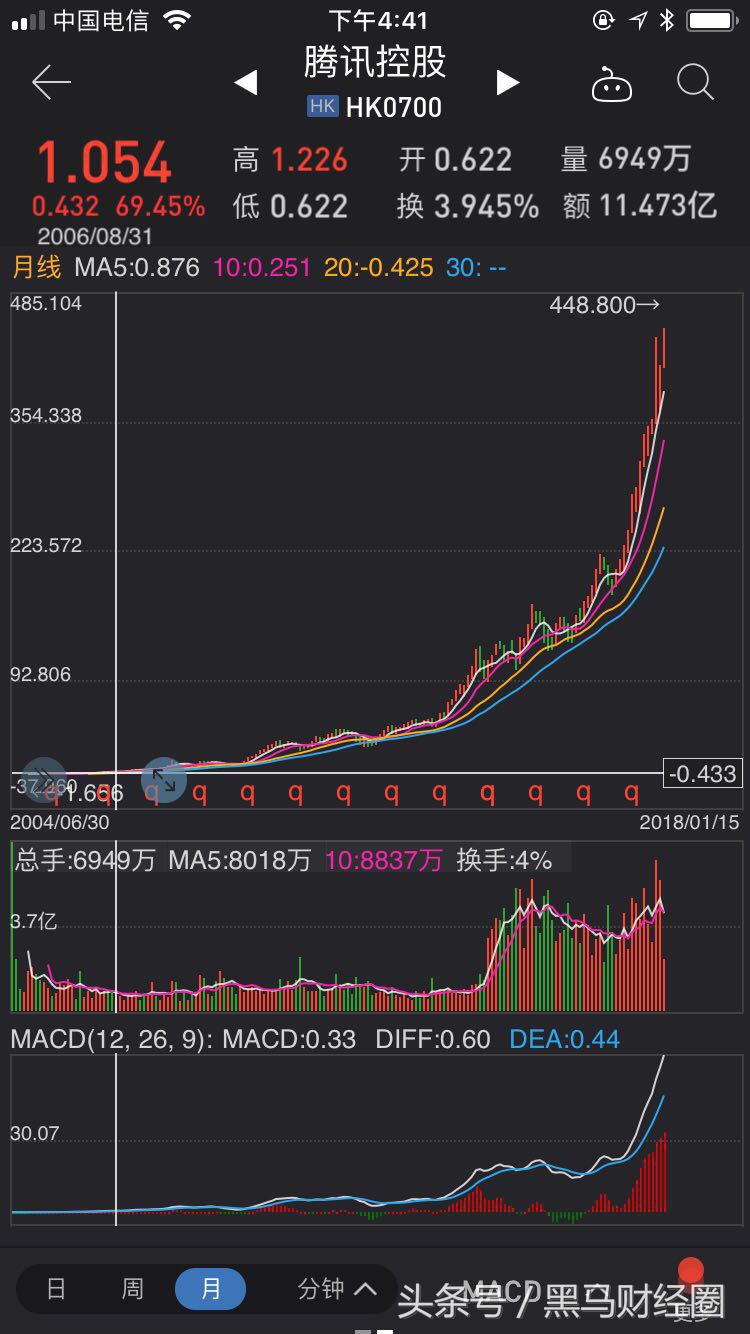Toggle the MA10 moving average line
The height and width of the screenshot is (1334, 750).
(260, 268)
